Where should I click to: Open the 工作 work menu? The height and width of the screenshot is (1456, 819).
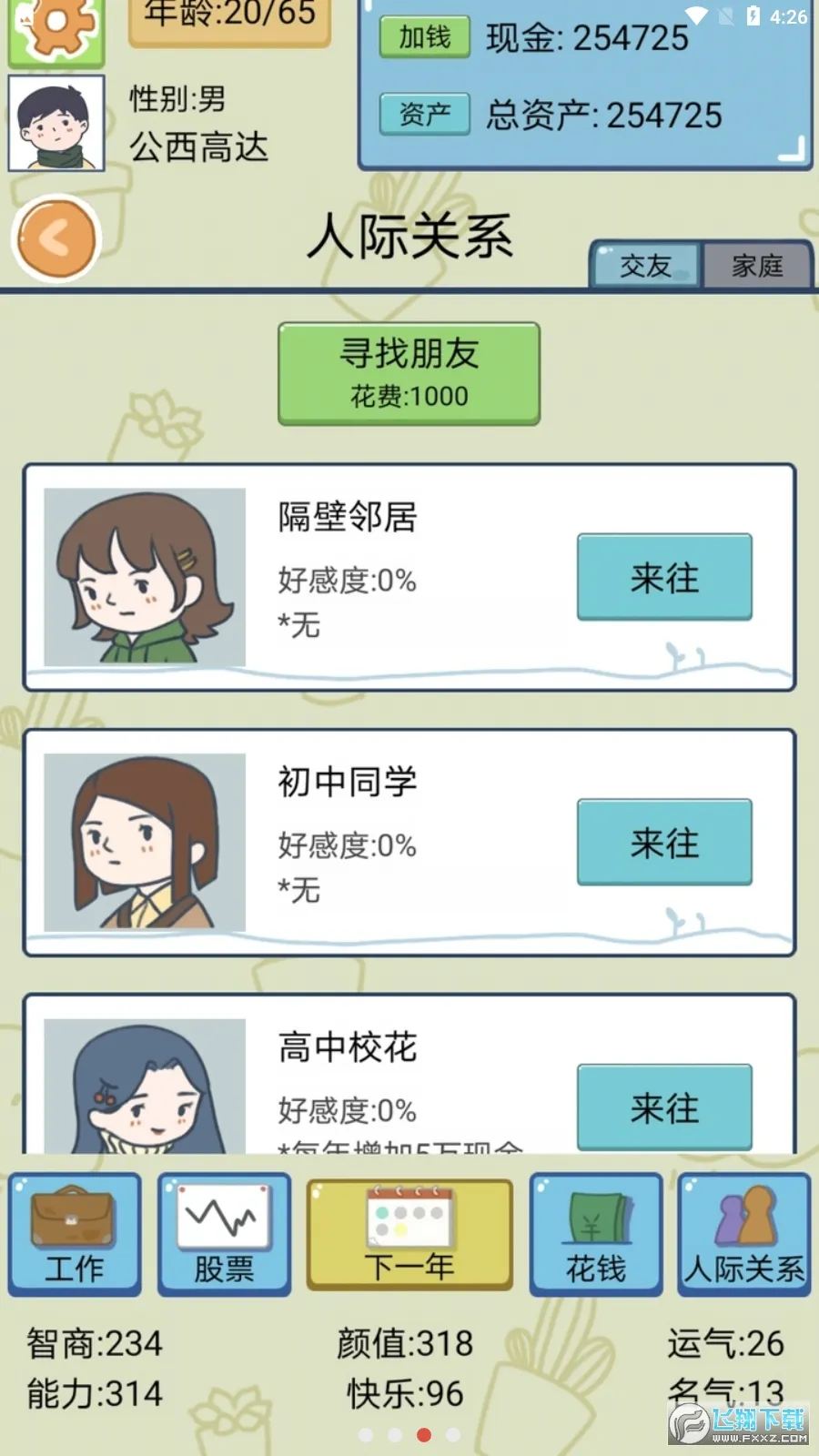pos(75,1235)
